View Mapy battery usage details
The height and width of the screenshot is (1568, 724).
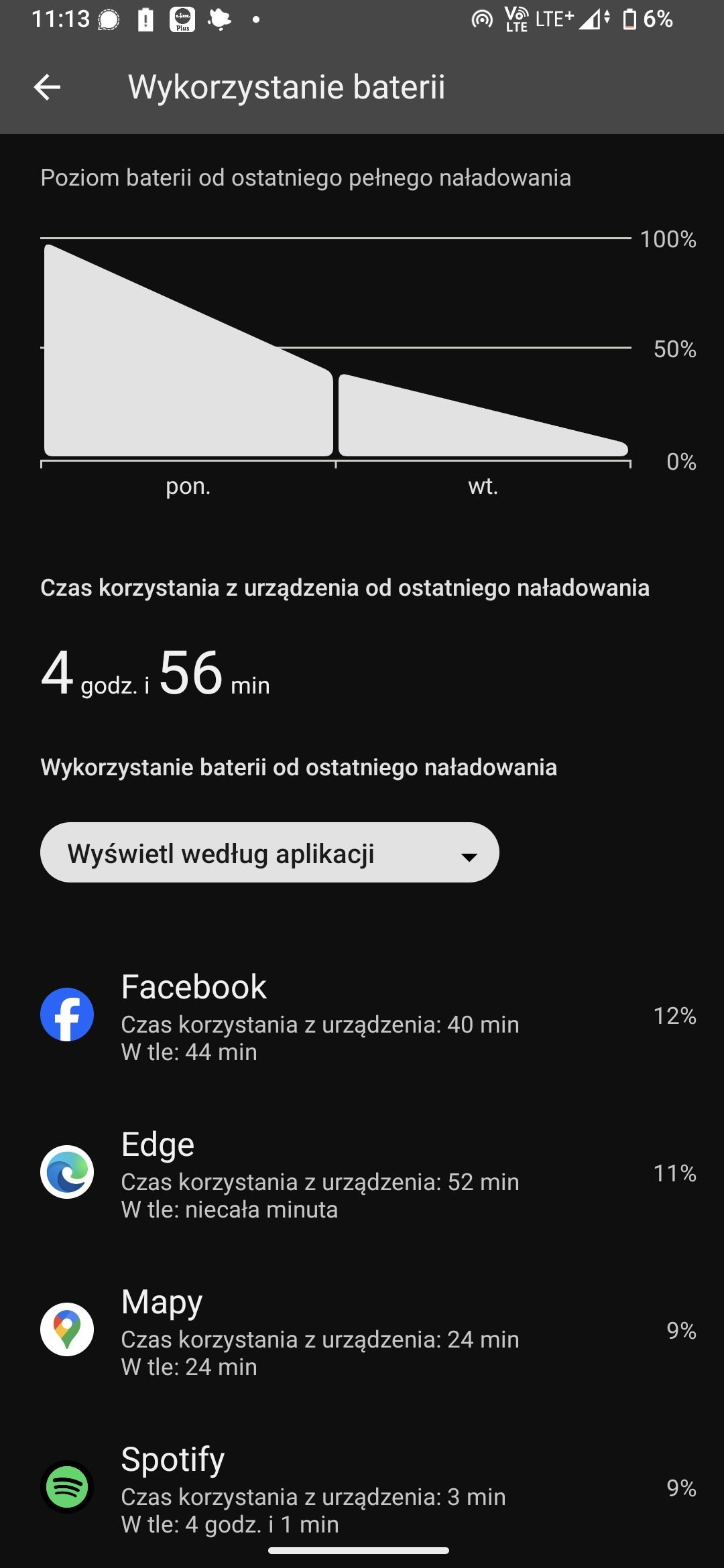[x=362, y=1330]
